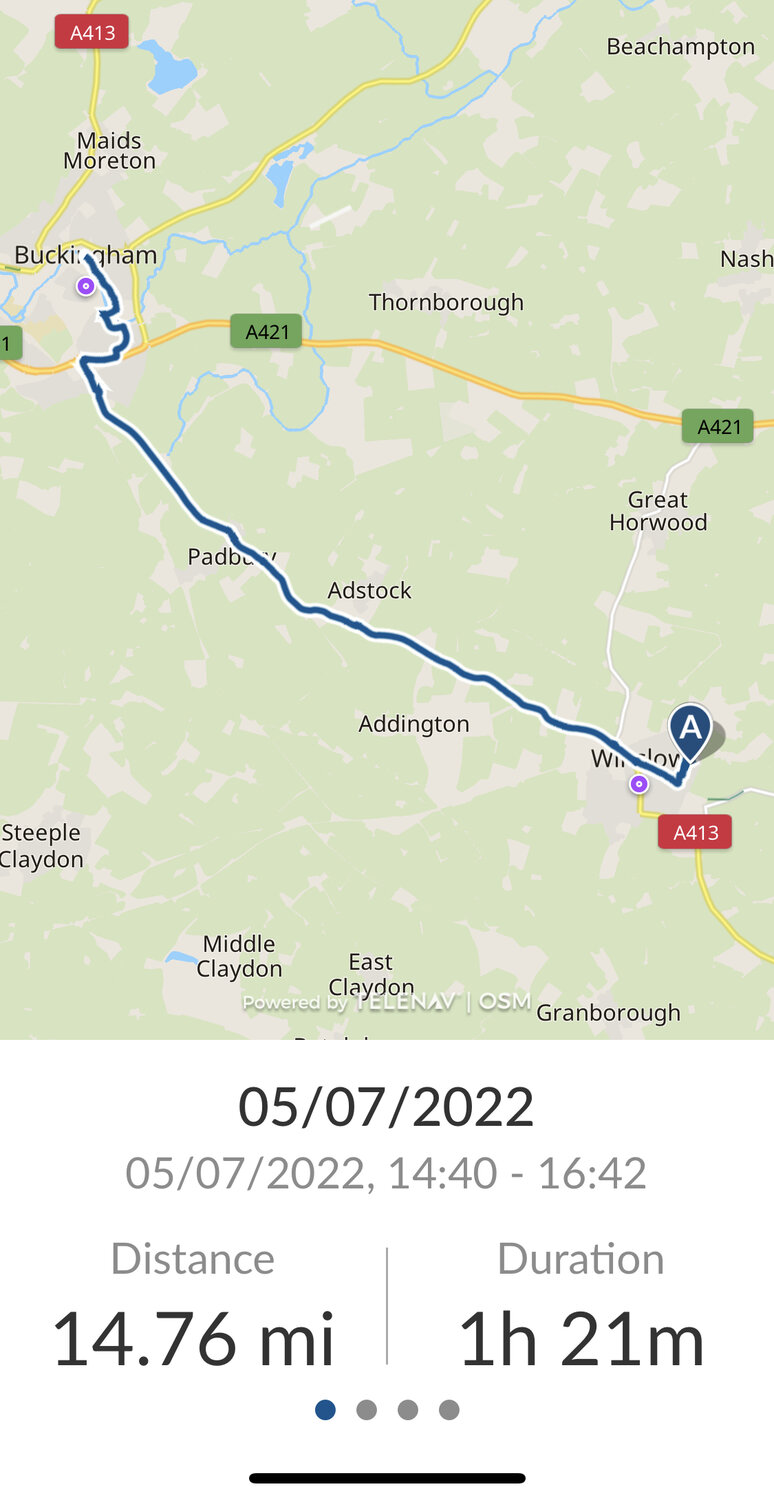This screenshot has height=1500, width=774.
Task: Select the last pagination dot
Action: (450, 1410)
